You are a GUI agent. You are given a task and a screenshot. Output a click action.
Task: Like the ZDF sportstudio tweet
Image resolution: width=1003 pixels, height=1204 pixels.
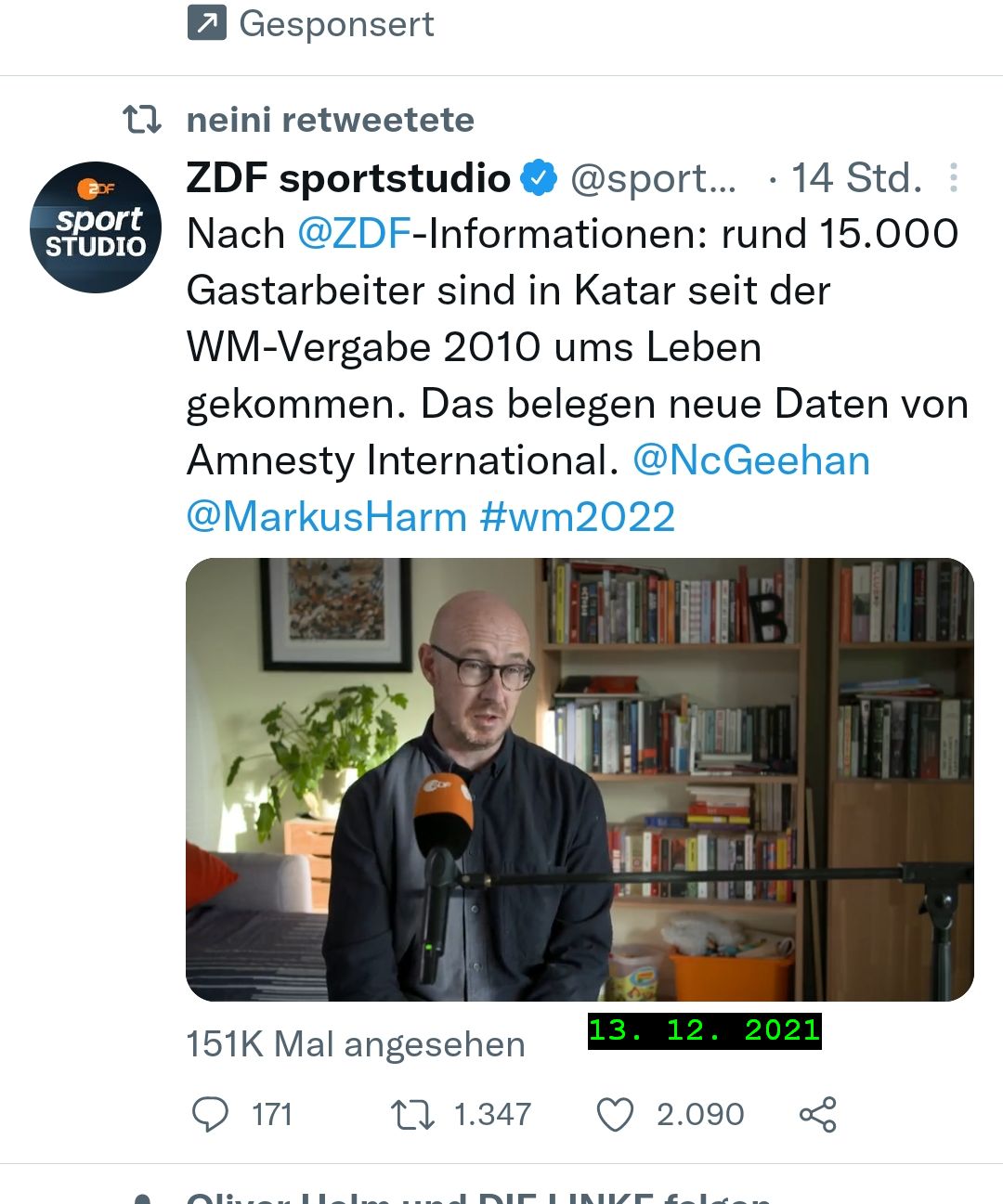(x=615, y=1114)
